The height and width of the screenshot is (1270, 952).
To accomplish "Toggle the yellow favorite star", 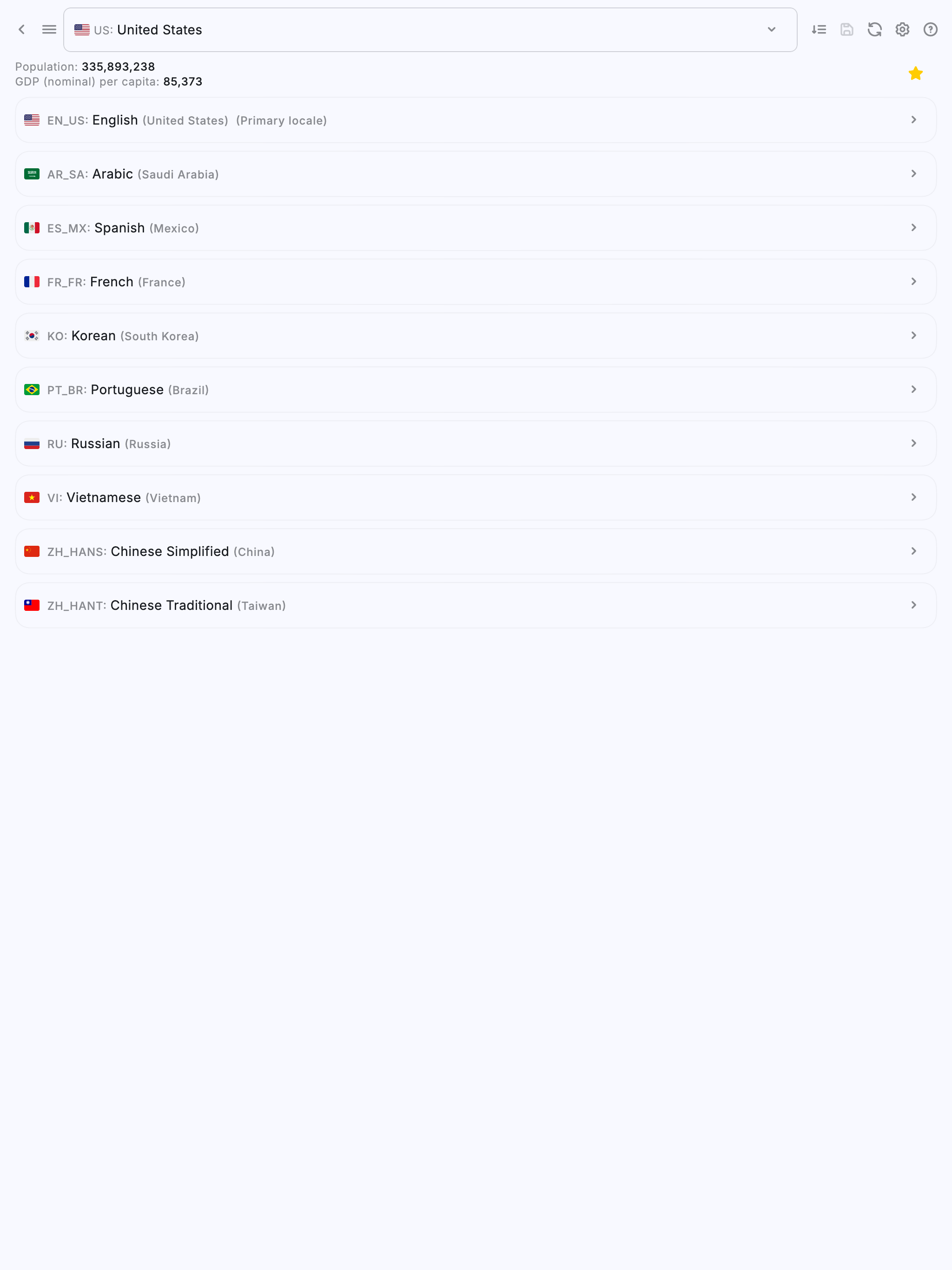I will [x=916, y=73].
